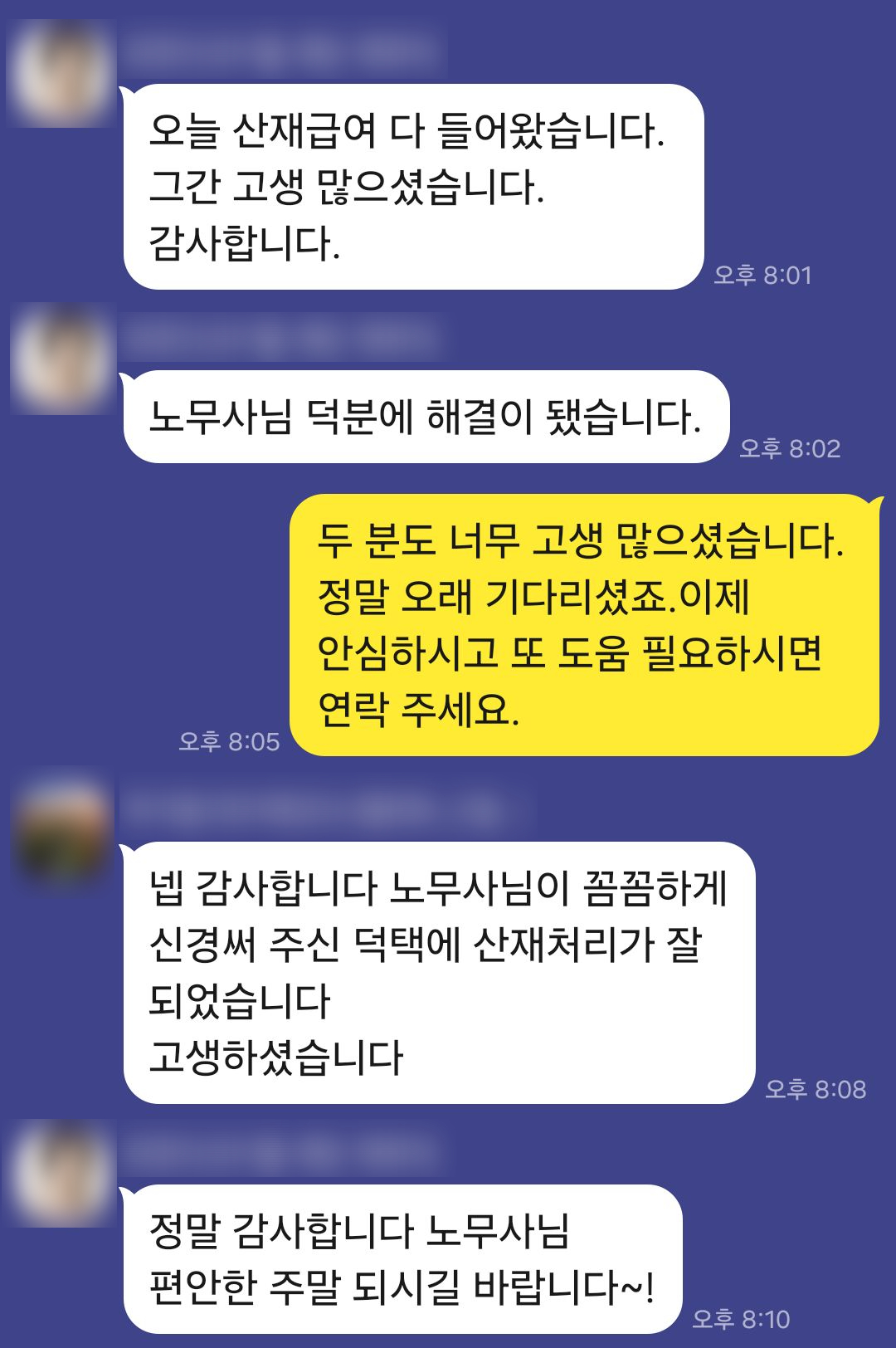Image resolution: width=896 pixels, height=1348 pixels.
Task: Open the landscape avatar above 넵 감사합니다 message
Action: [63, 830]
